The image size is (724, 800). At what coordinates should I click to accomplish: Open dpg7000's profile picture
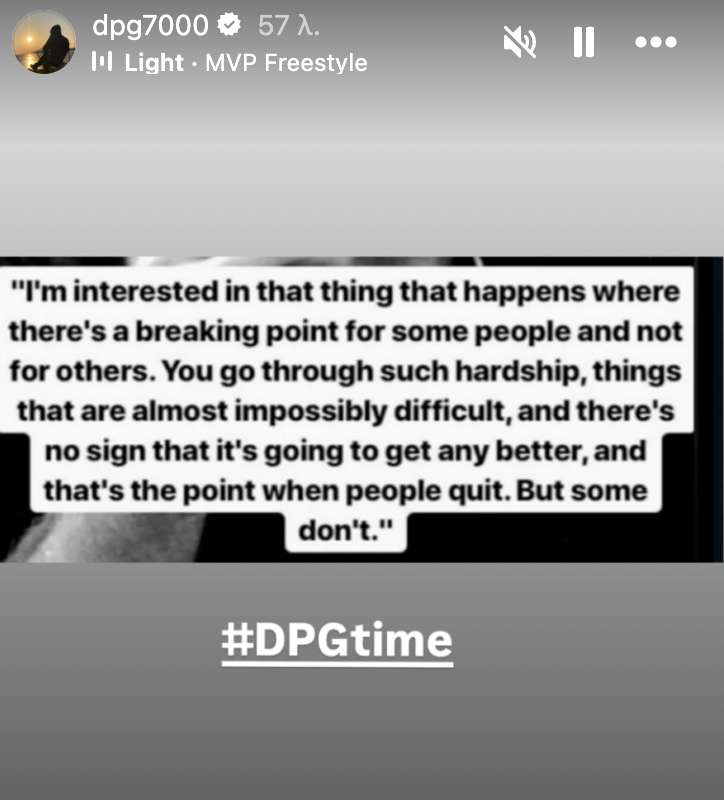pyautogui.click(x=44, y=42)
